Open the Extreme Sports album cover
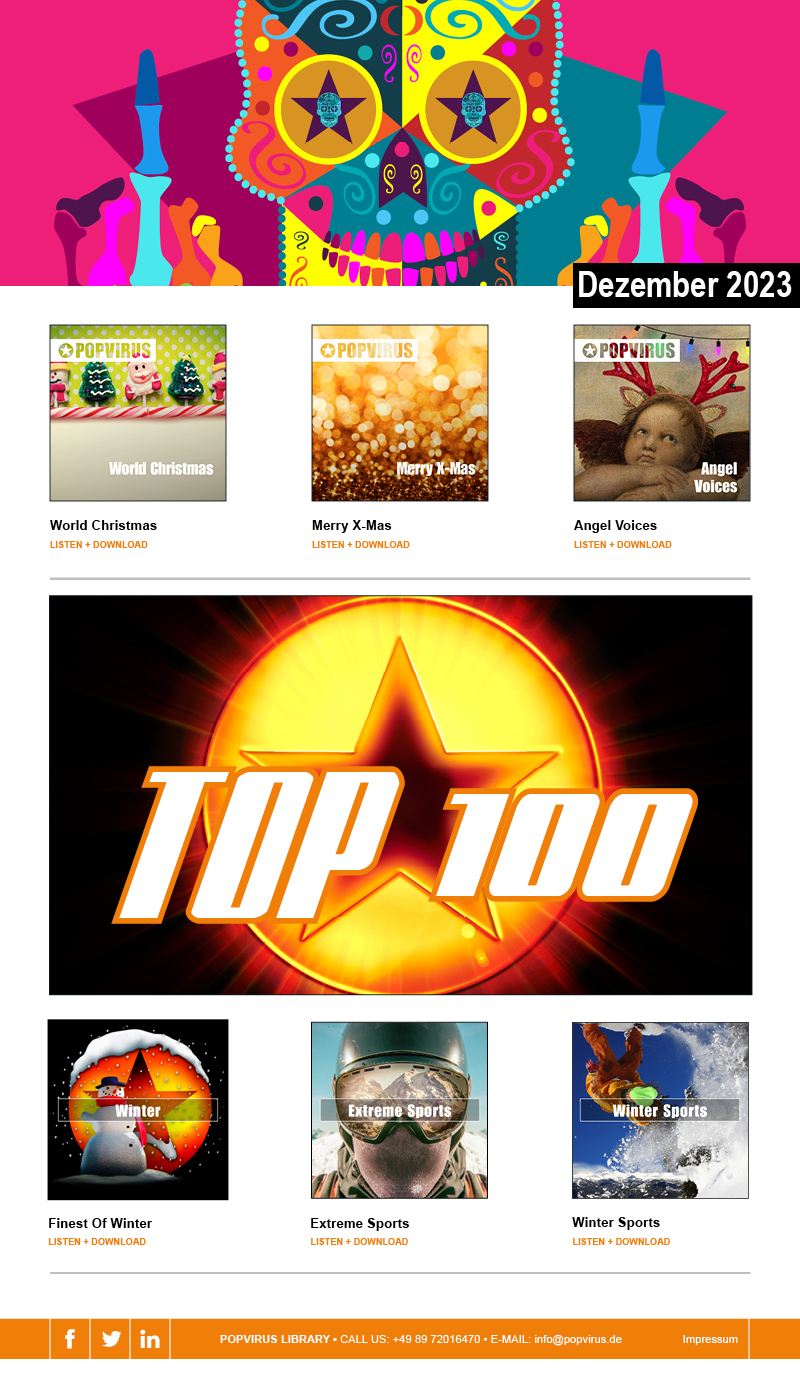This screenshot has height=1400, width=800. (400, 1109)
